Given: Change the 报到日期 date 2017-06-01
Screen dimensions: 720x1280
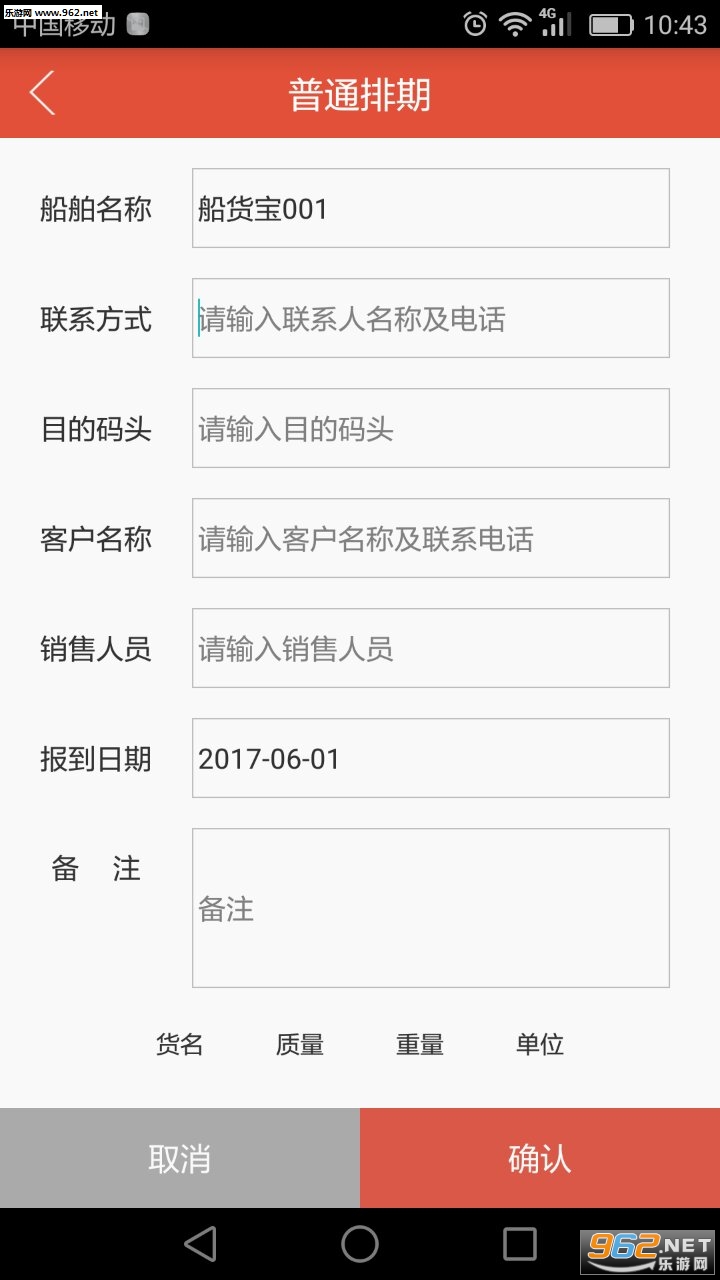Looking at the screenshot, I should pyautogui.click(x=431, y=758).
